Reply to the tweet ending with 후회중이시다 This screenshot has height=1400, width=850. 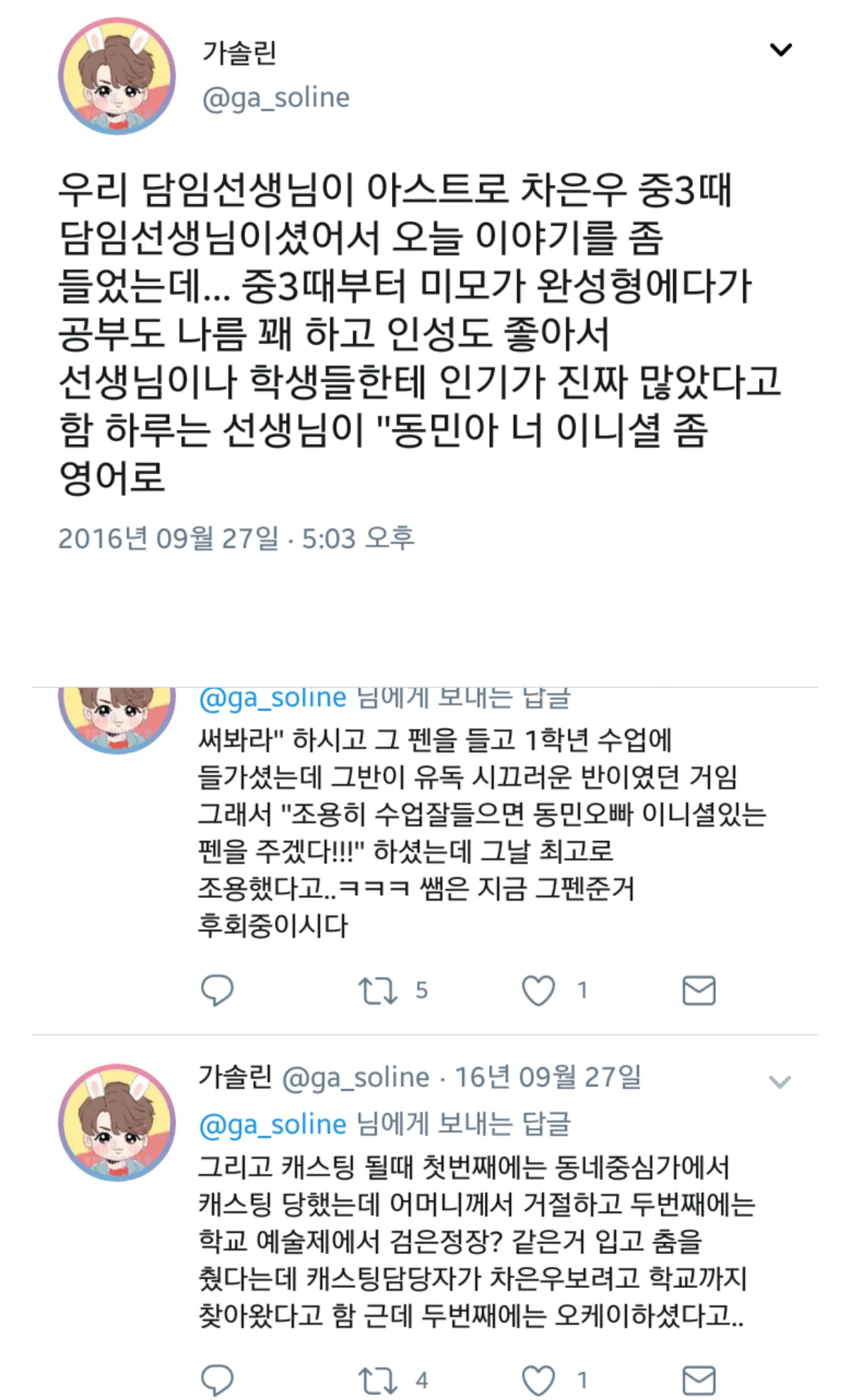pyautogui.click(x=217, y=990)
